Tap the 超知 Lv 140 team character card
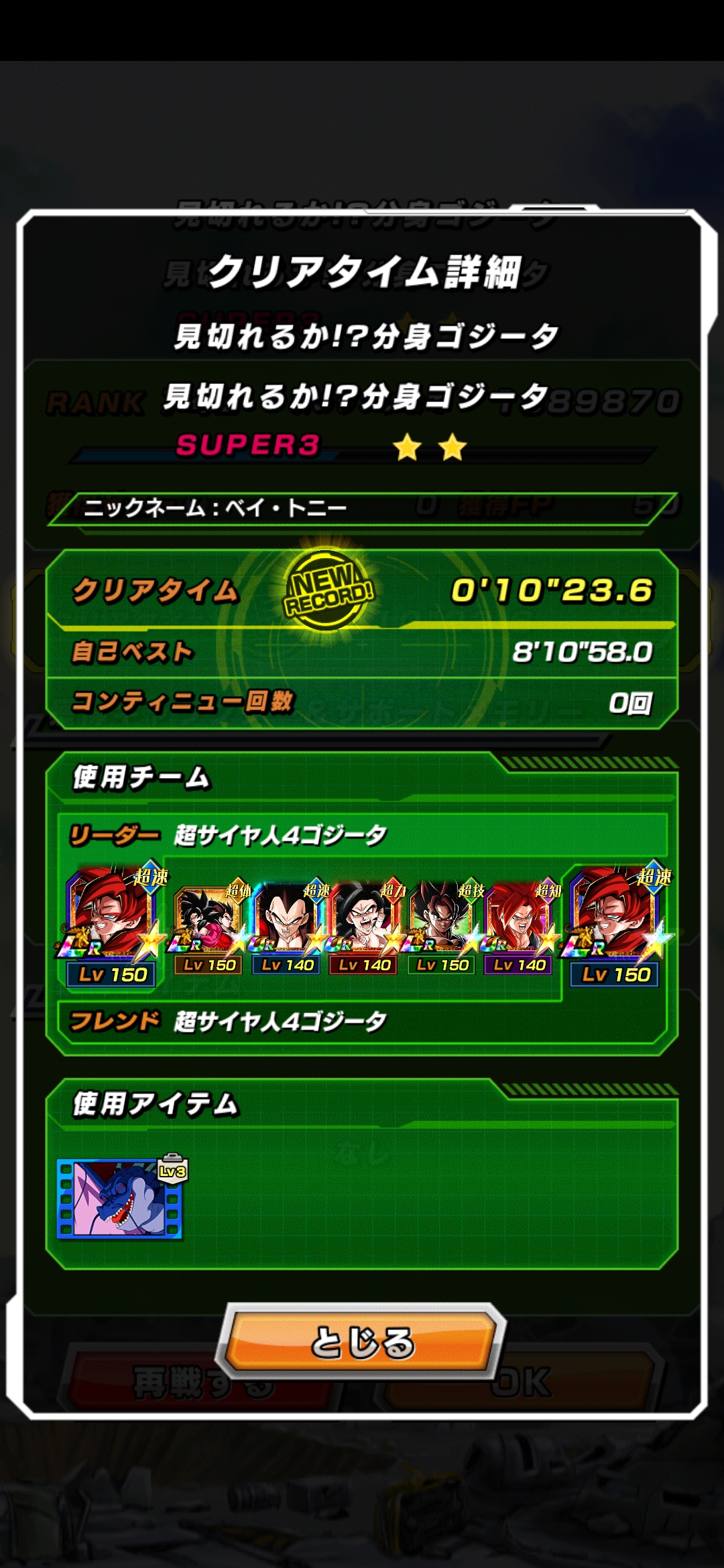This screenshot has height=1568, width=724. point(519,927)
